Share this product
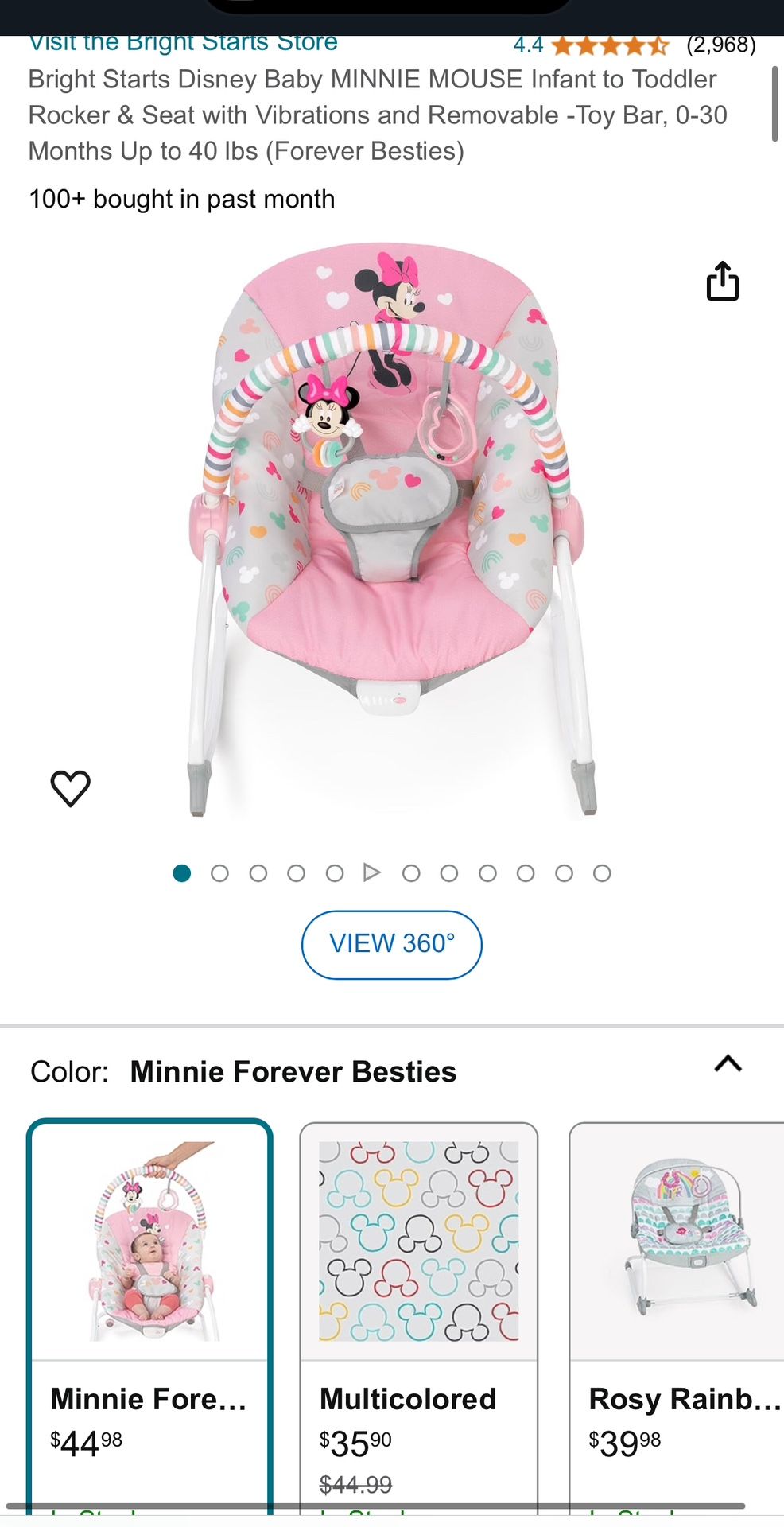The image size is (784, 1527). tap(723, 282)
